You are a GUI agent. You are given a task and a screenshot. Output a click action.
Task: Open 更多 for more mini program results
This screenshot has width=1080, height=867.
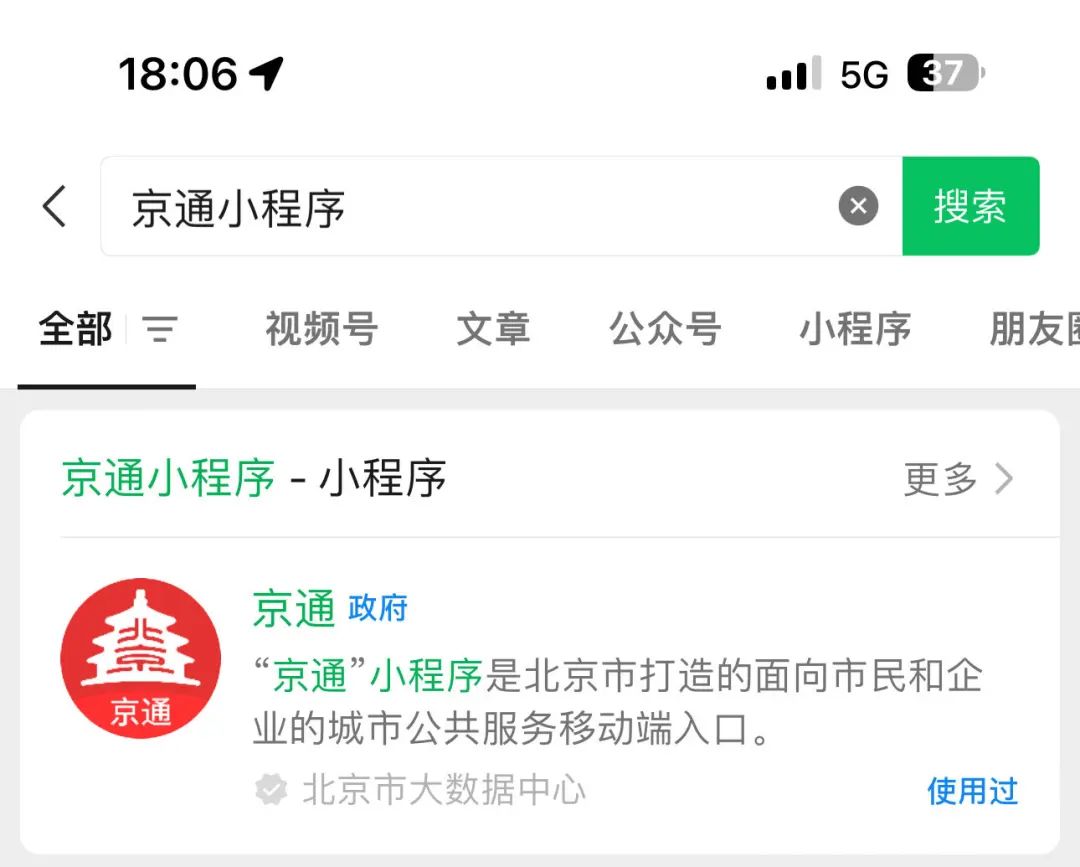tap(957, 480)
